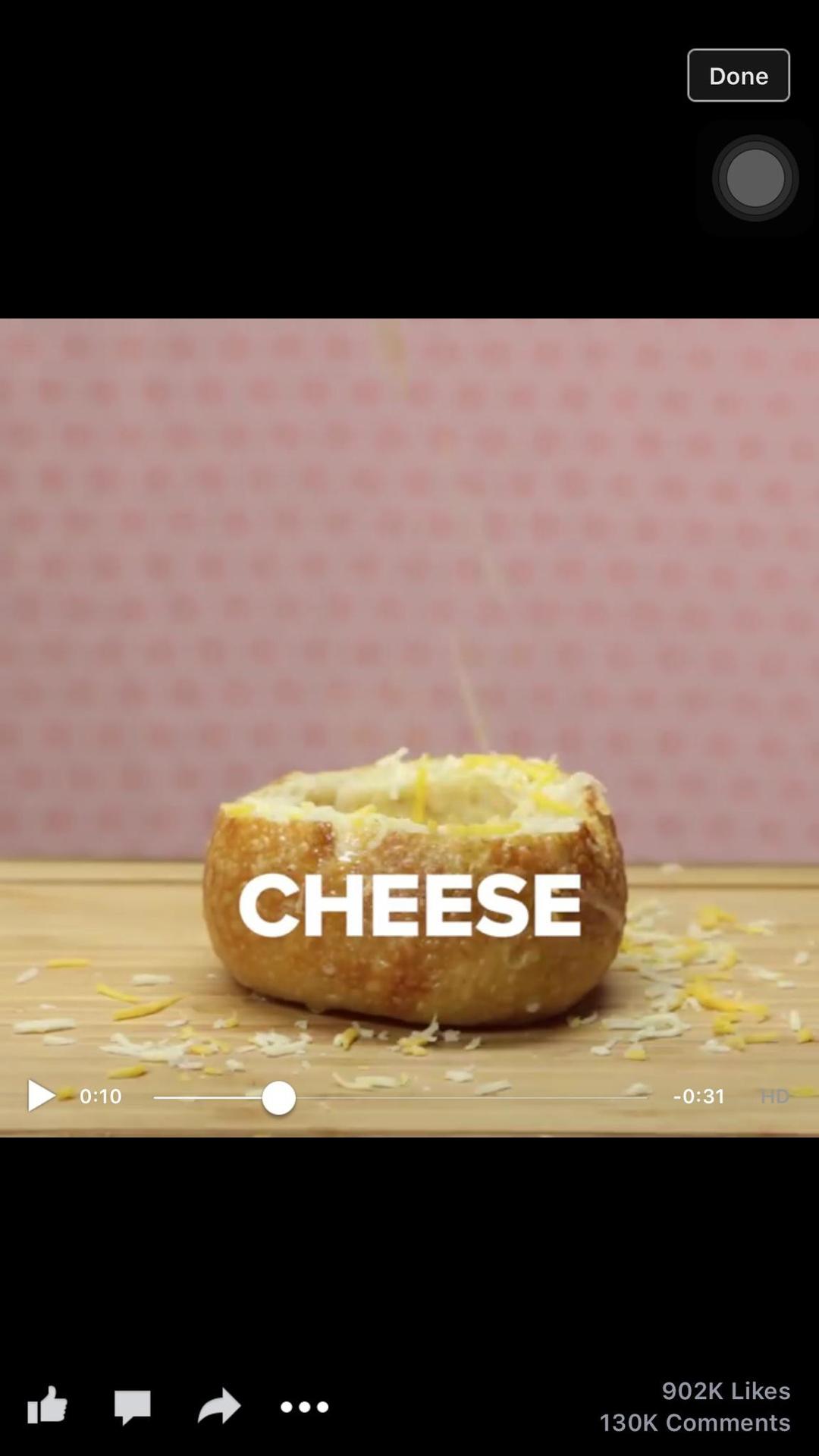
Task: Open the comments on this video
Action: coord(132,1407)
